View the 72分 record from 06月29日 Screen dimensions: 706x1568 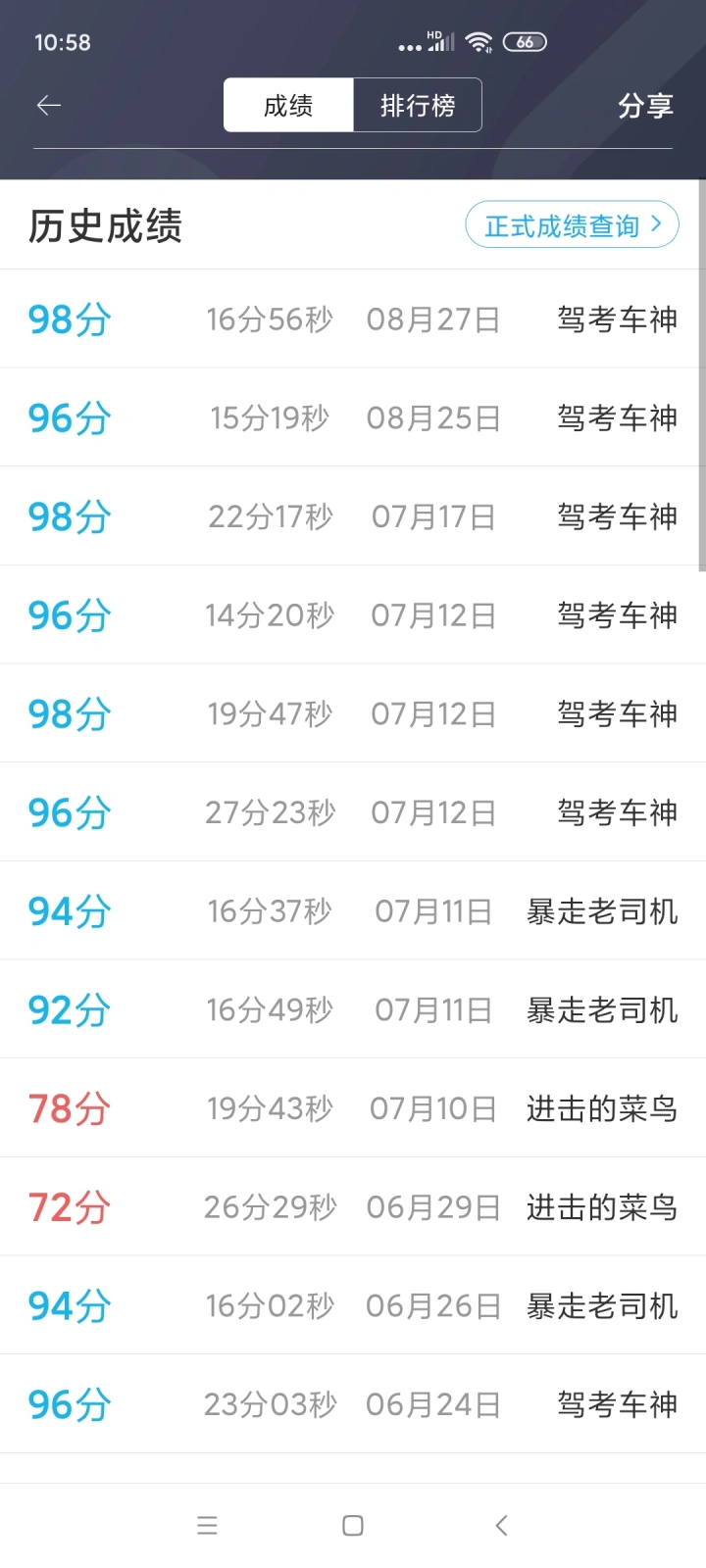click(353, 1206)
